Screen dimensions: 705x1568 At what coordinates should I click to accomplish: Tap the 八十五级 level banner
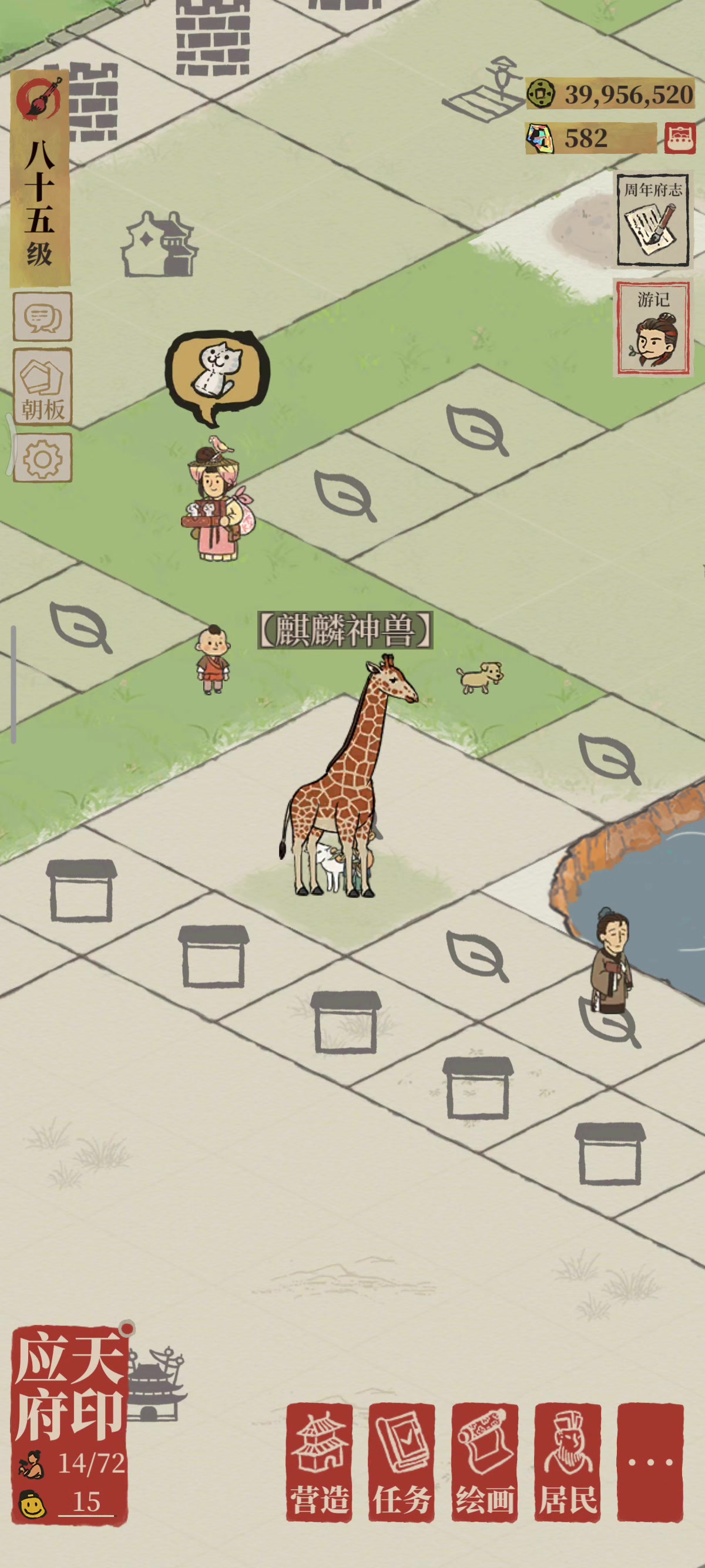[39, 178]
